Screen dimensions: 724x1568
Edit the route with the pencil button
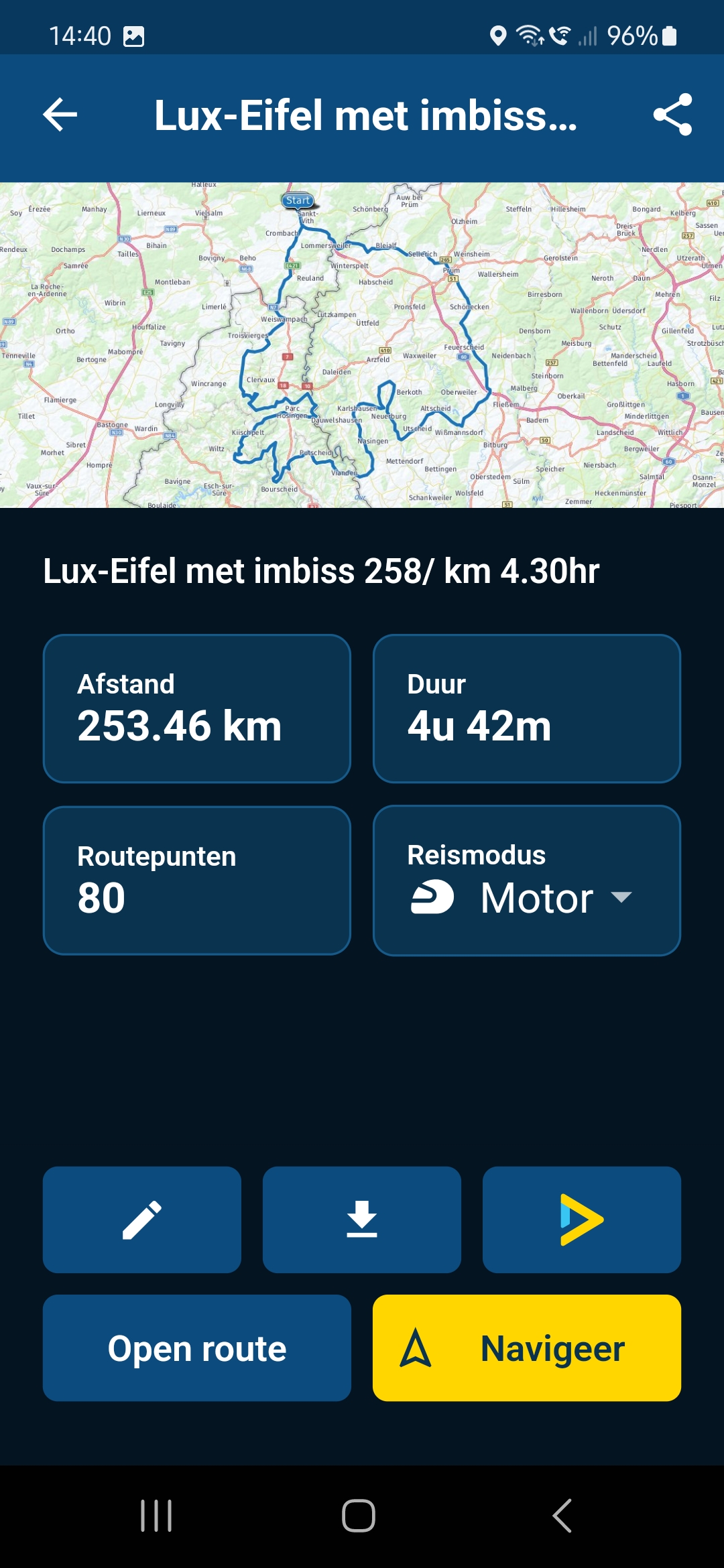[x=142, y=1220]
